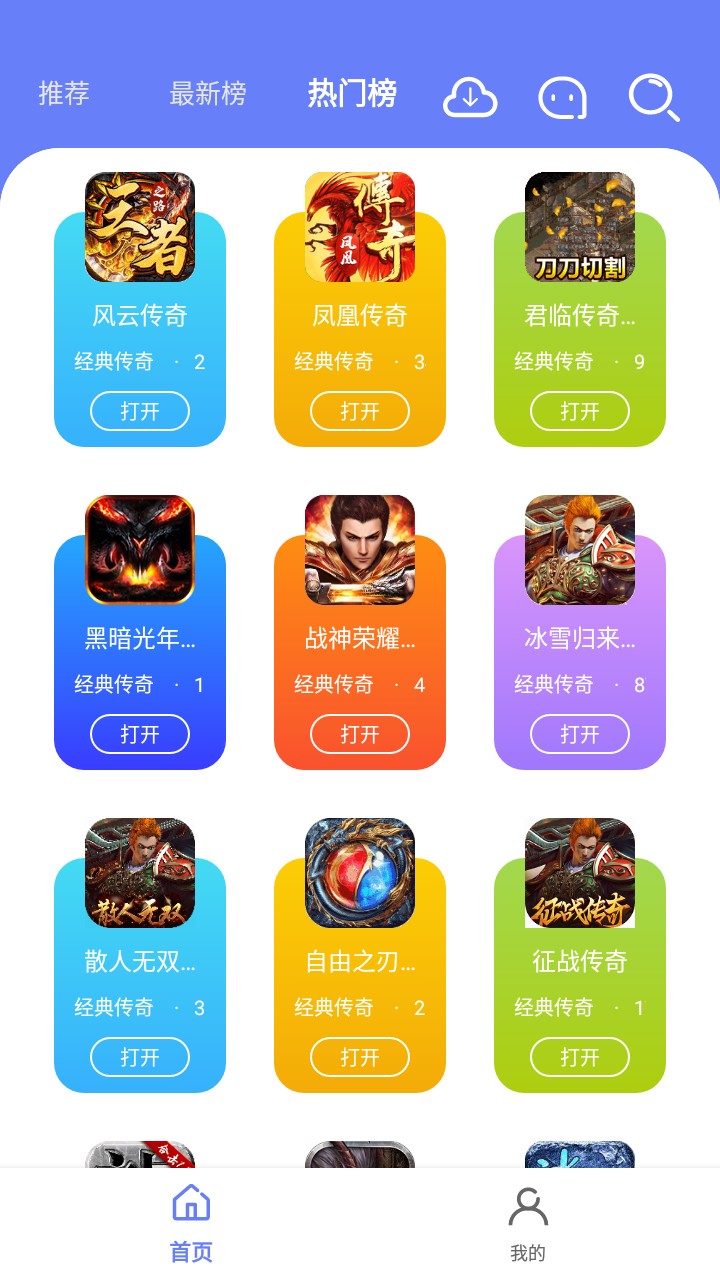Image resolution: width=720 pixels, height=1280 pixels.
Task: Switch to the 推荐 tab
Action: tap(63, 93)
